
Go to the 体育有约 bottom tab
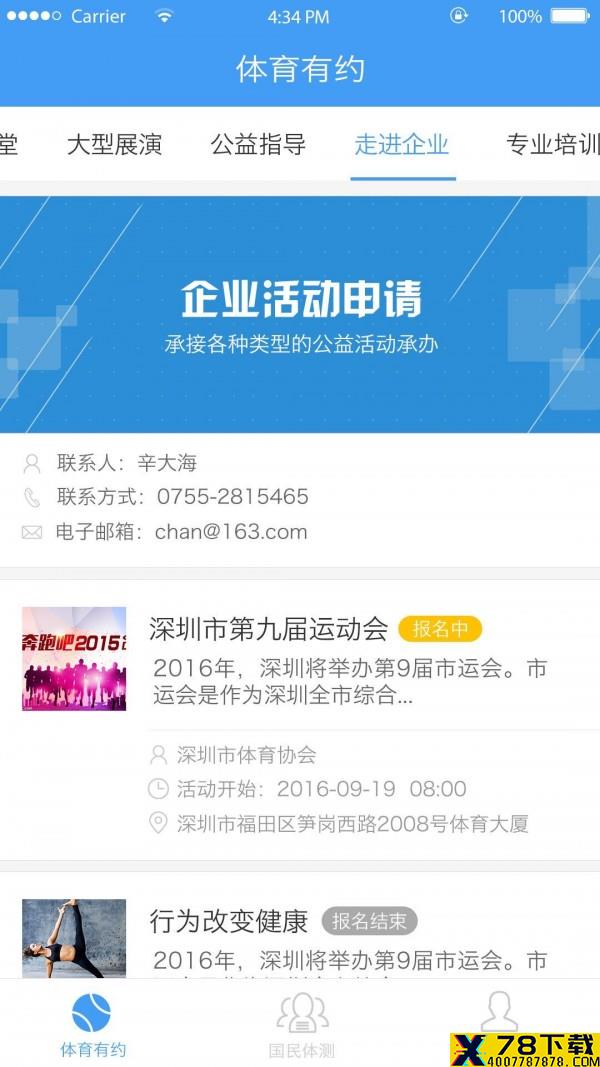[92, 1024]
